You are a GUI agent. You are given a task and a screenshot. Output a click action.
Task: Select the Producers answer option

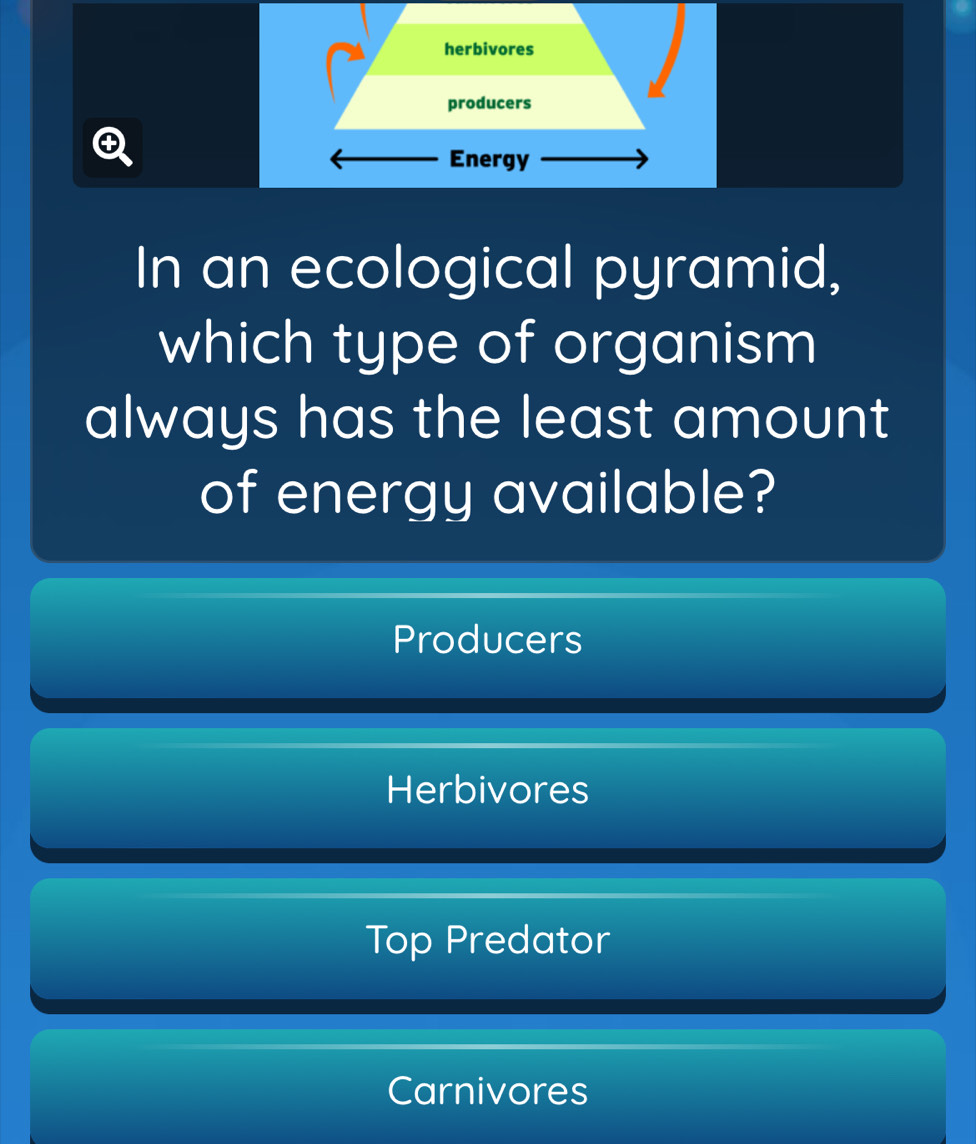tap(488, 639)
